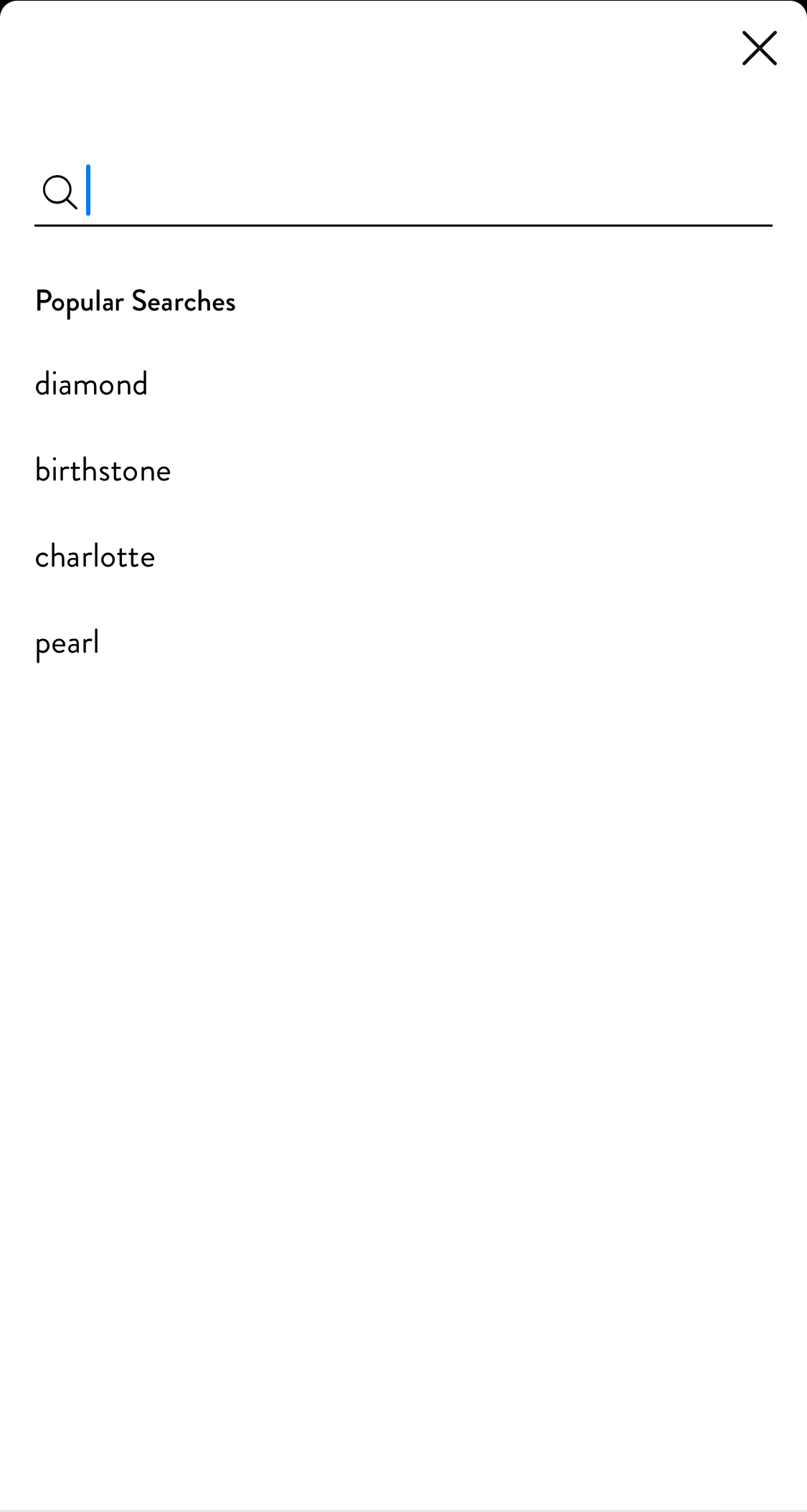Tap the magnifying glass search icon
The image size is (807, 1512).
[60, 192]
